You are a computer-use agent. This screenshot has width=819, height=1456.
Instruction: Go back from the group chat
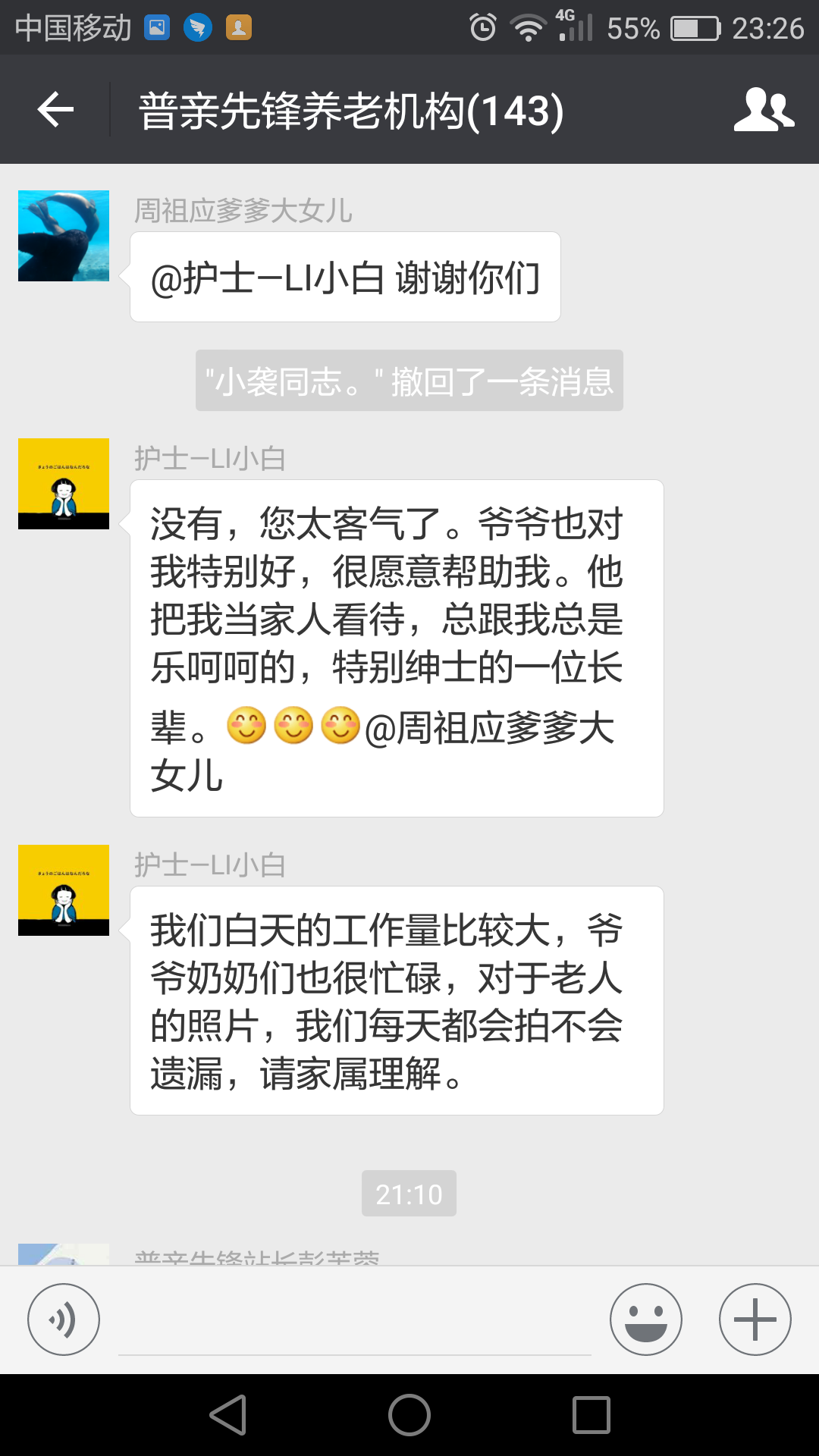click(x=55, y=110)
